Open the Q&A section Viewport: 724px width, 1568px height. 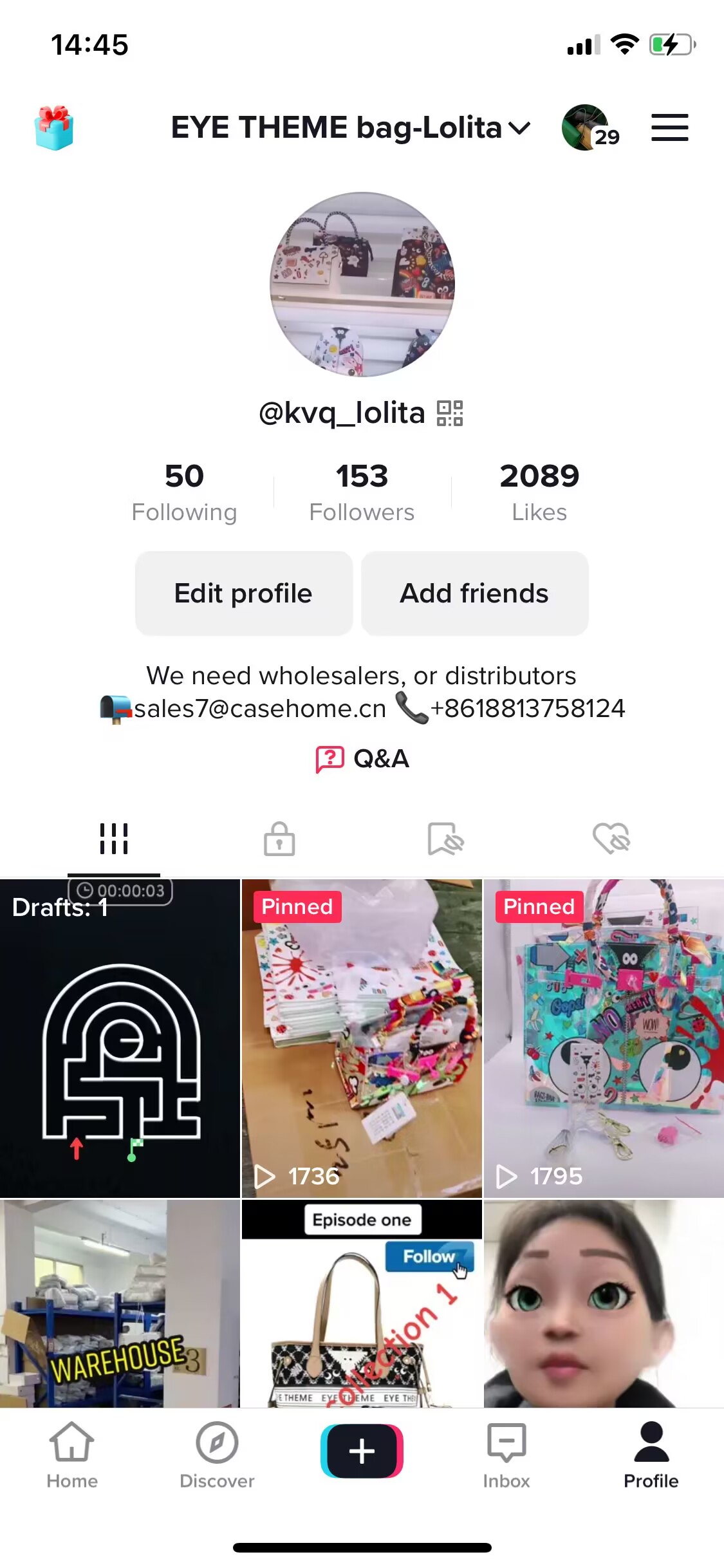tap(362, 758)
